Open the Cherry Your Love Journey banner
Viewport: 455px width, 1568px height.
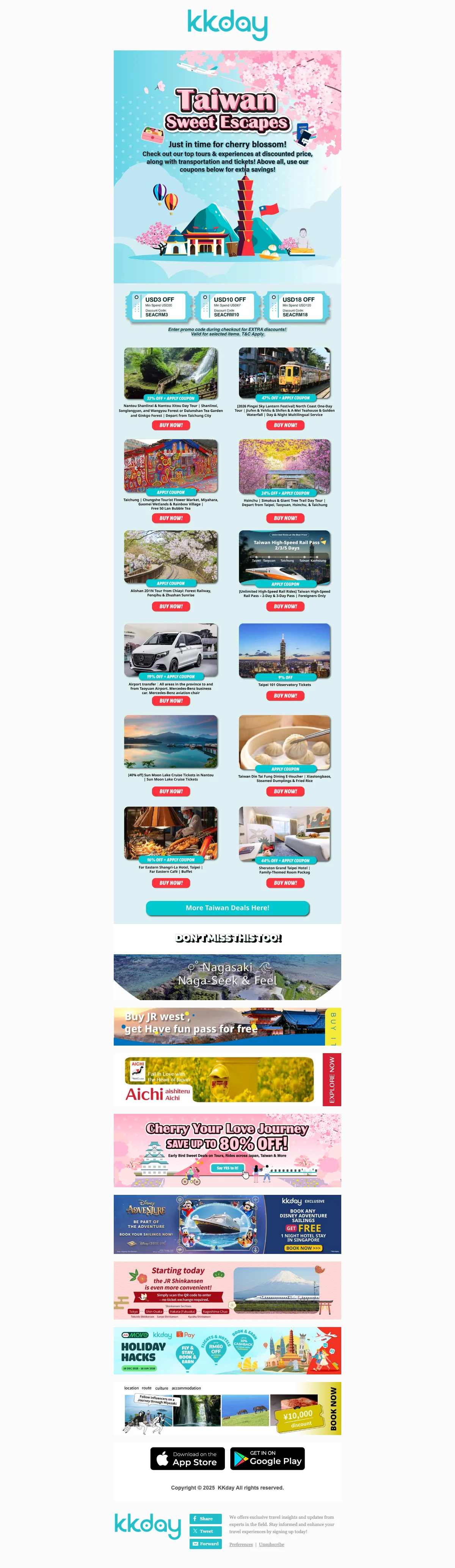click(227, 1150)
